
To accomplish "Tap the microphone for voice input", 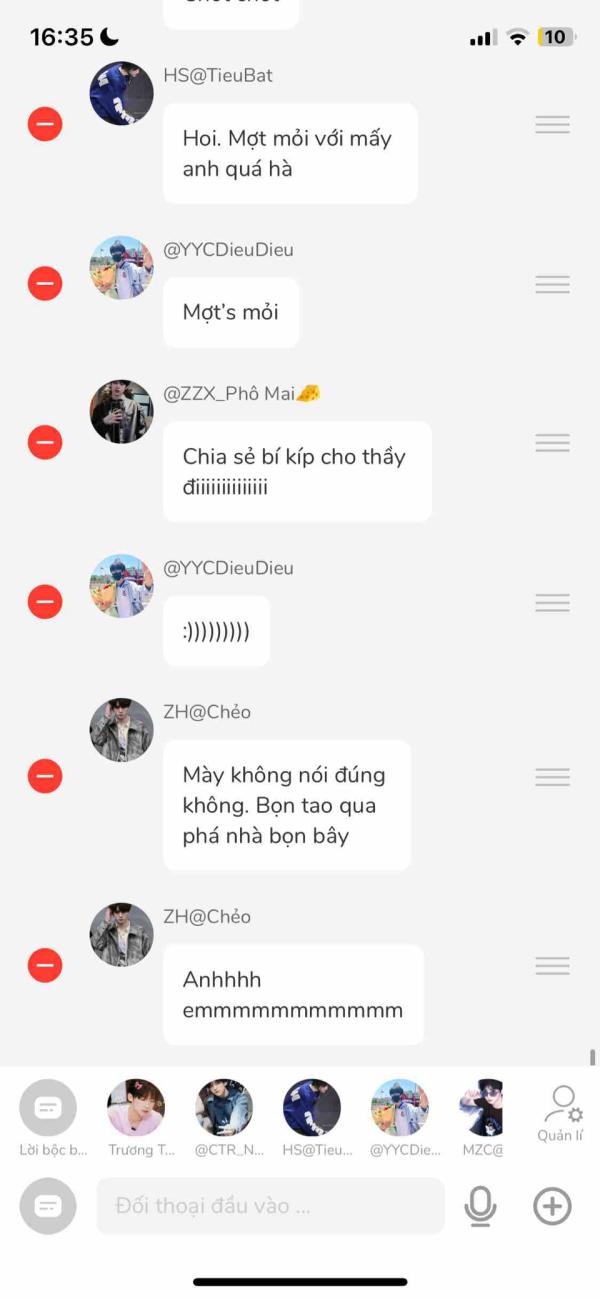I will click(x=480, y=1206).
